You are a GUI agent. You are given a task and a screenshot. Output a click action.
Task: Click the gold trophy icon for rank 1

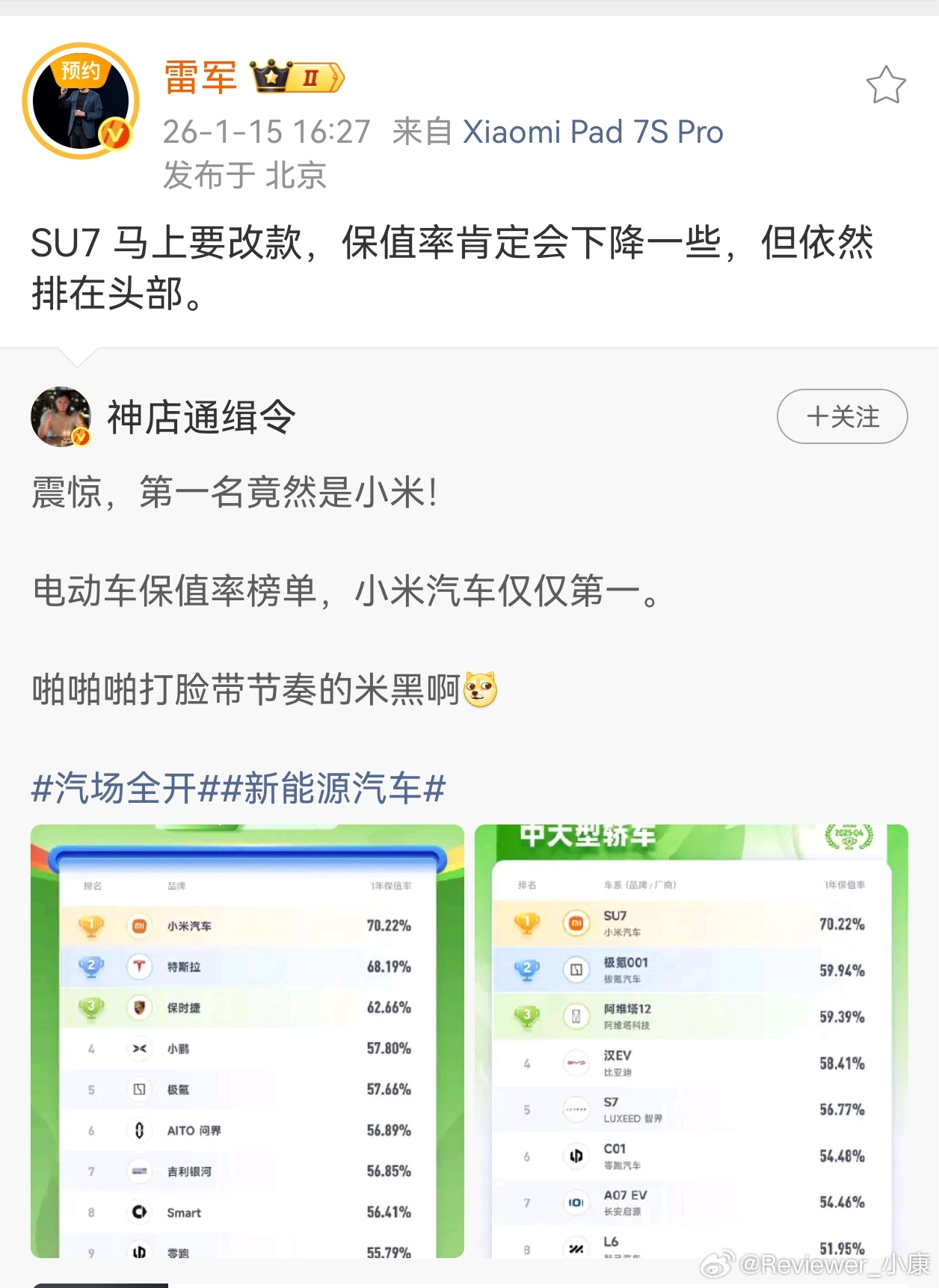(x=92, y=925)
